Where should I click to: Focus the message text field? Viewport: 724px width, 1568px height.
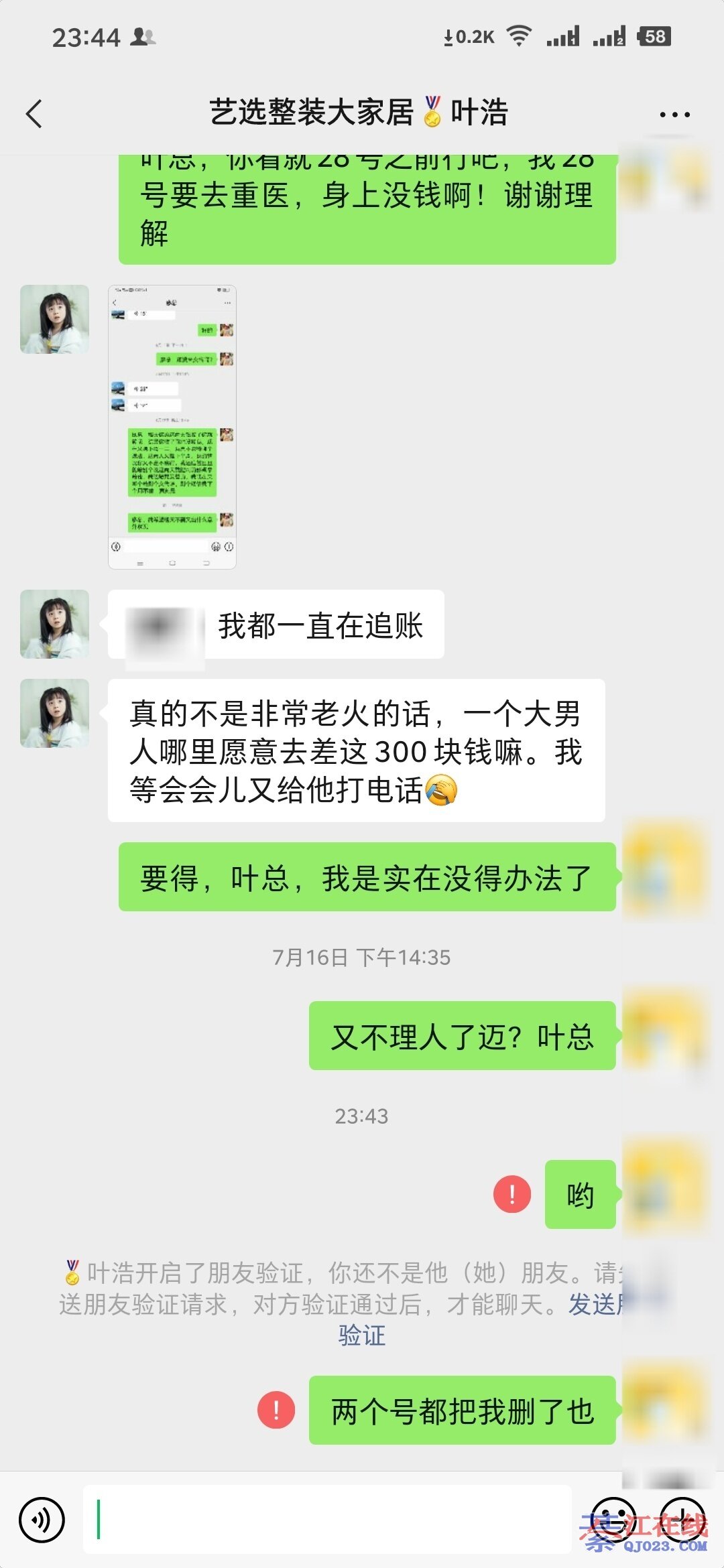327,1520
